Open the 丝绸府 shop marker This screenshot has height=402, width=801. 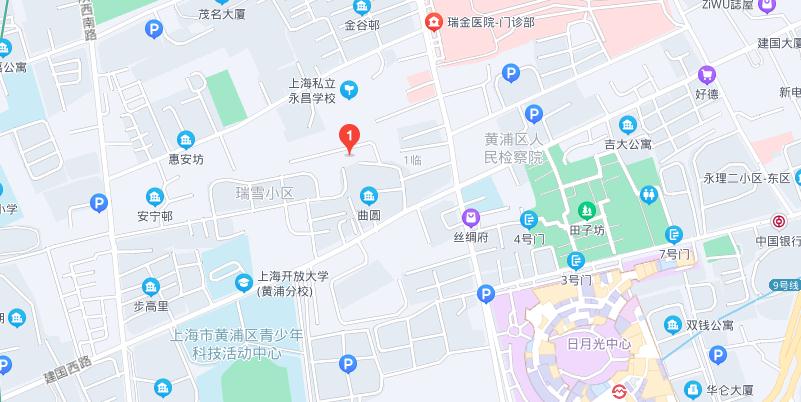coord(470,217)
